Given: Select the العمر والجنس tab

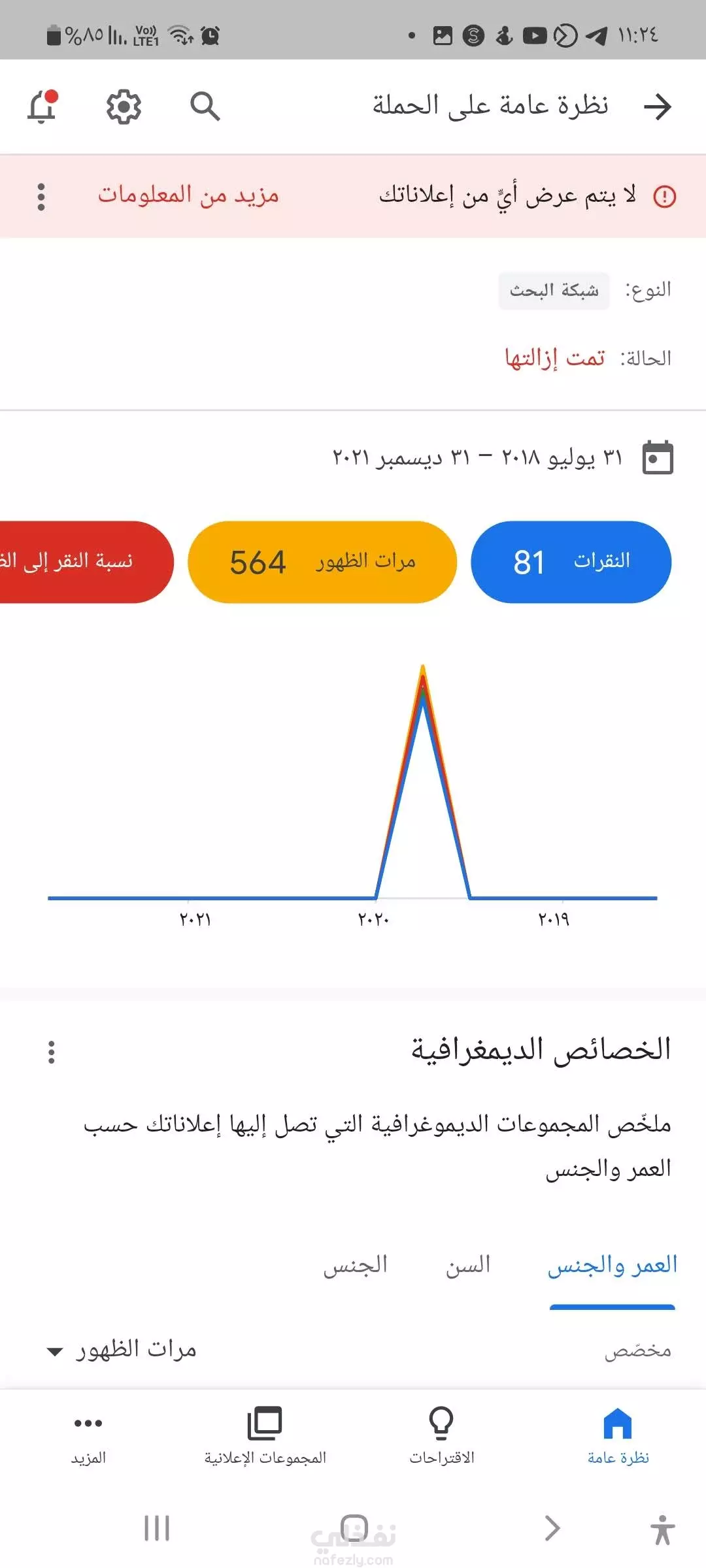Looking at the screenshot, I should 612,1266.
